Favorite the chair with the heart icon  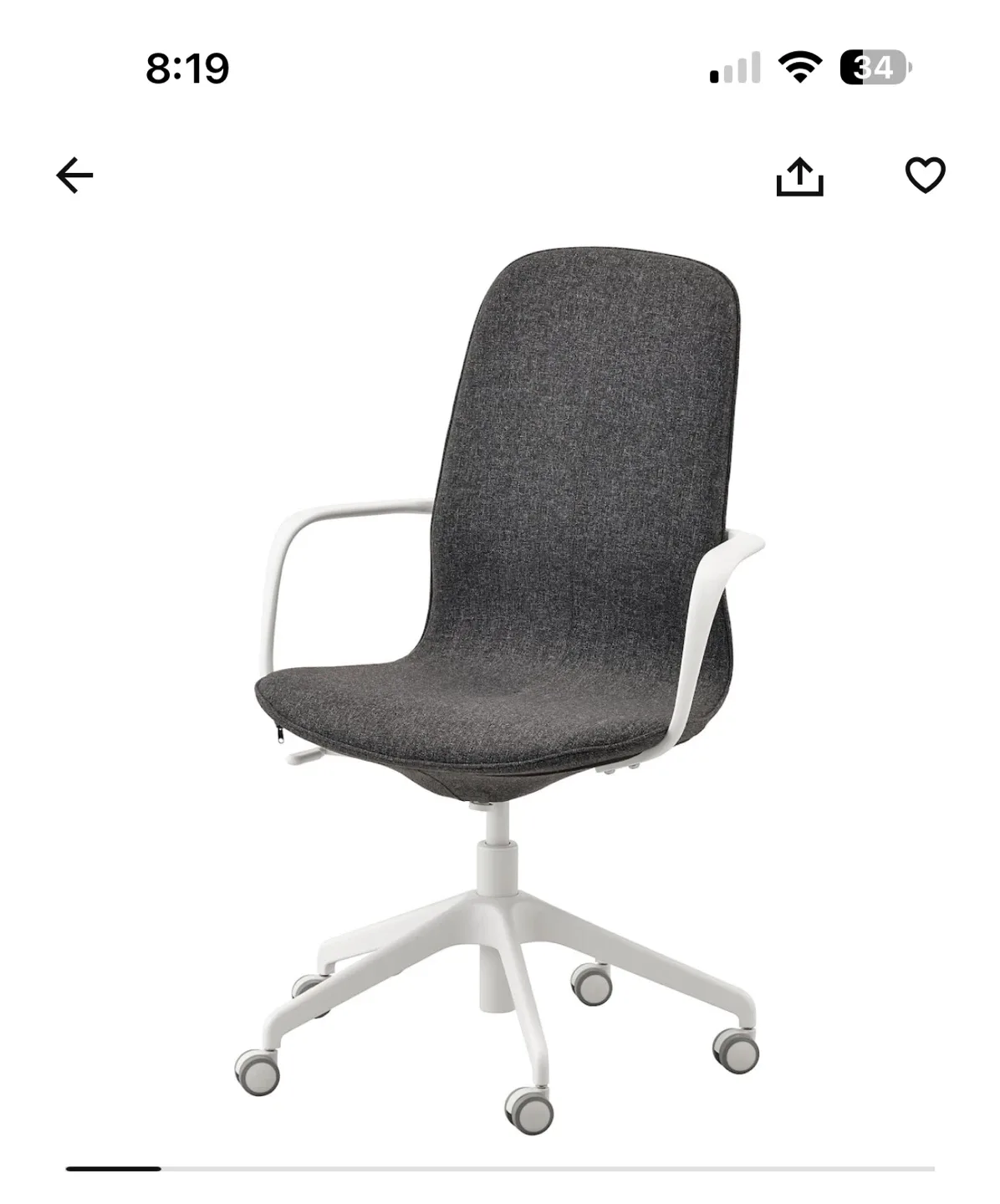click(x=924, y=176)
